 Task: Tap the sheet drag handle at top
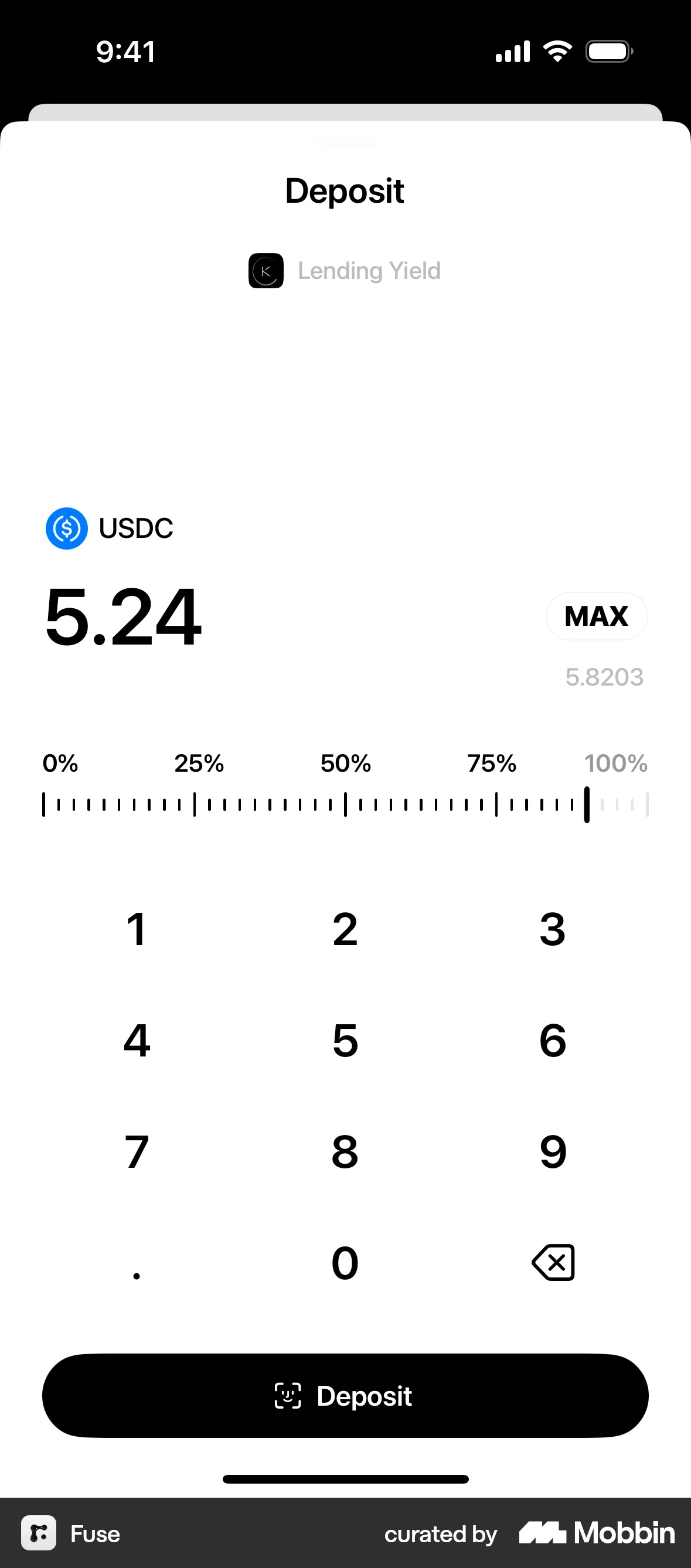(345, 144)
